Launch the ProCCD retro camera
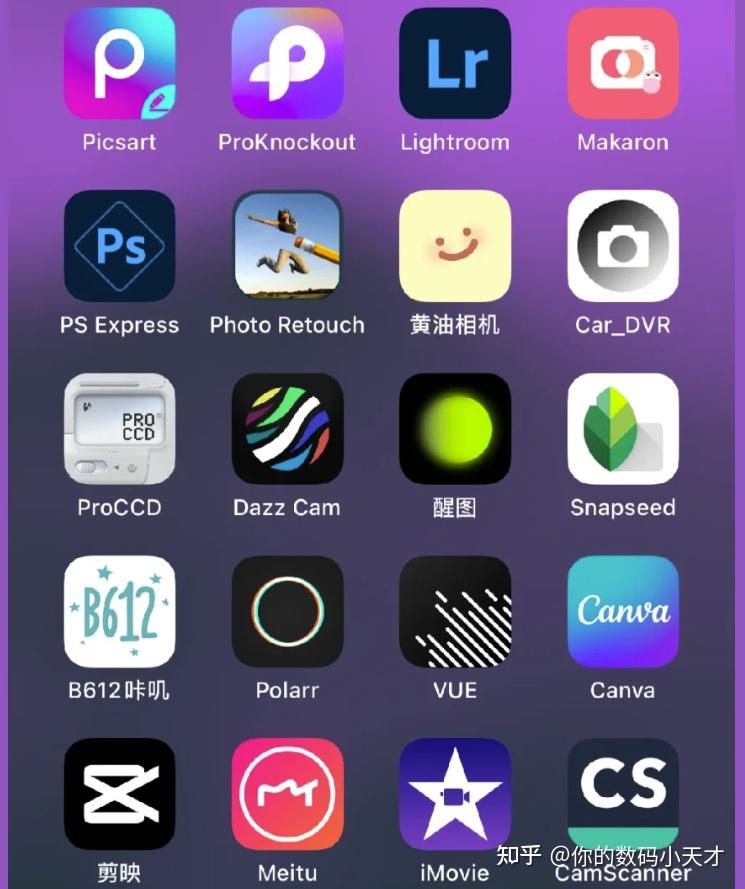745x889 pixels. 120,428
